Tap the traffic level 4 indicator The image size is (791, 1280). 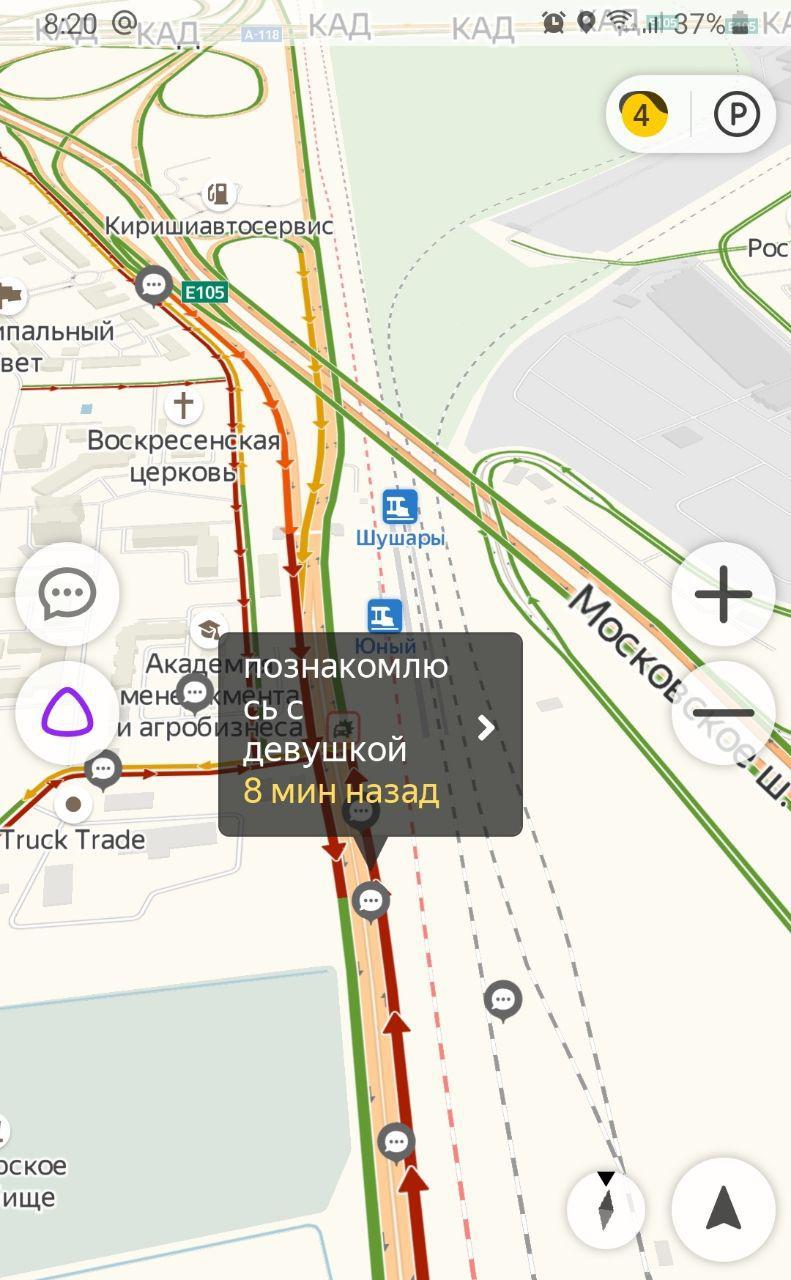point(643,115)
